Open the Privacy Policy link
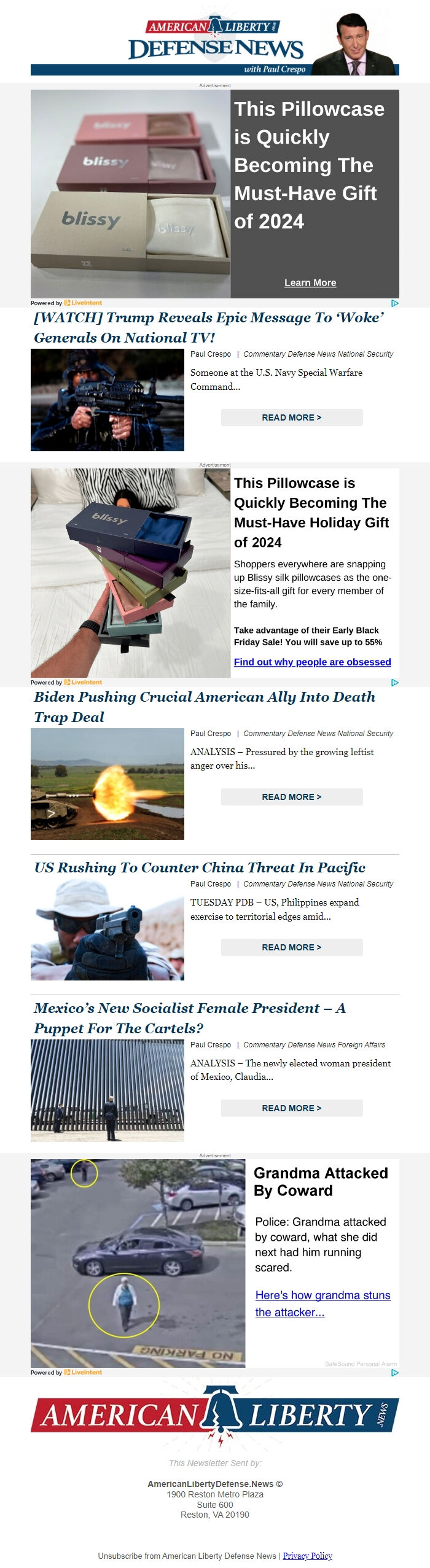 307,1551
